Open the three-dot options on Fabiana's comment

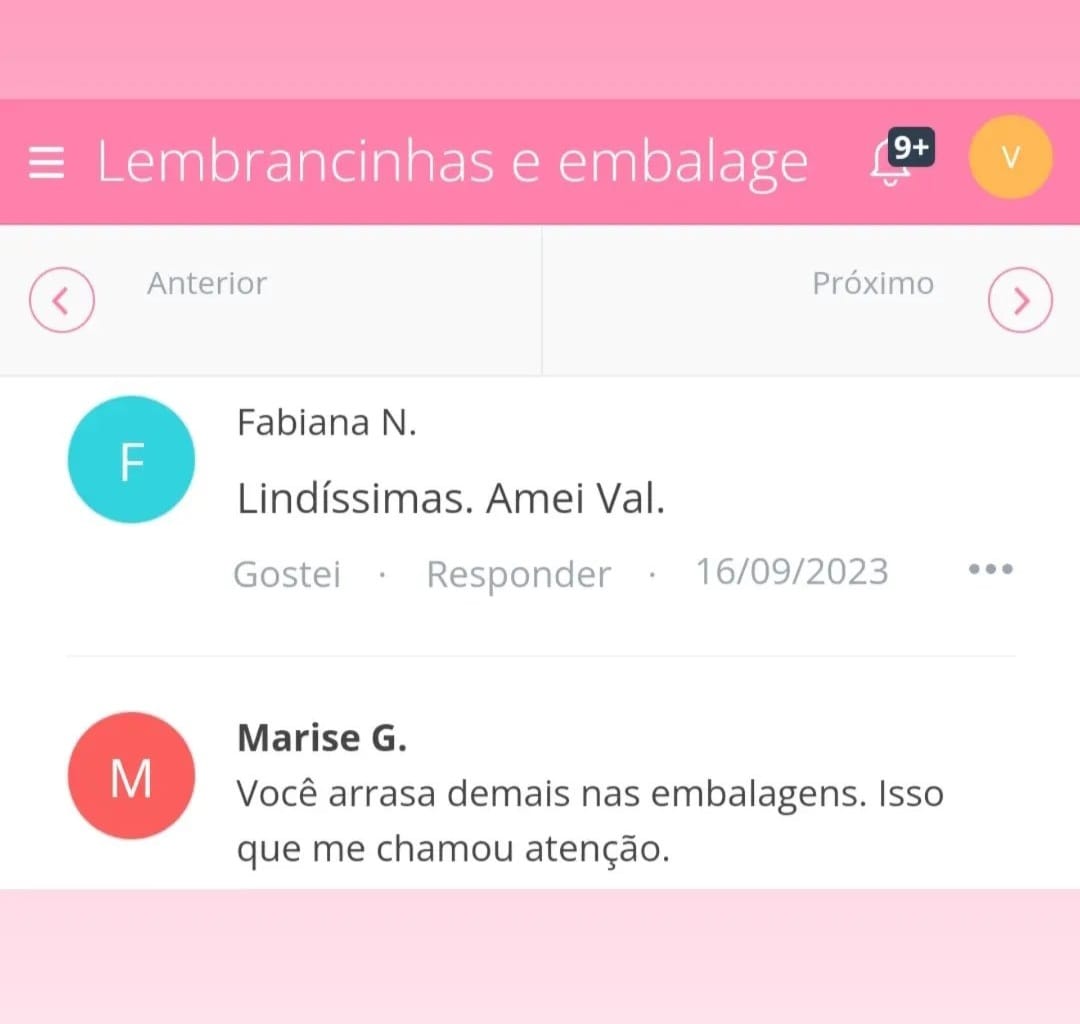pyautogui.click(x=990, y=570)
